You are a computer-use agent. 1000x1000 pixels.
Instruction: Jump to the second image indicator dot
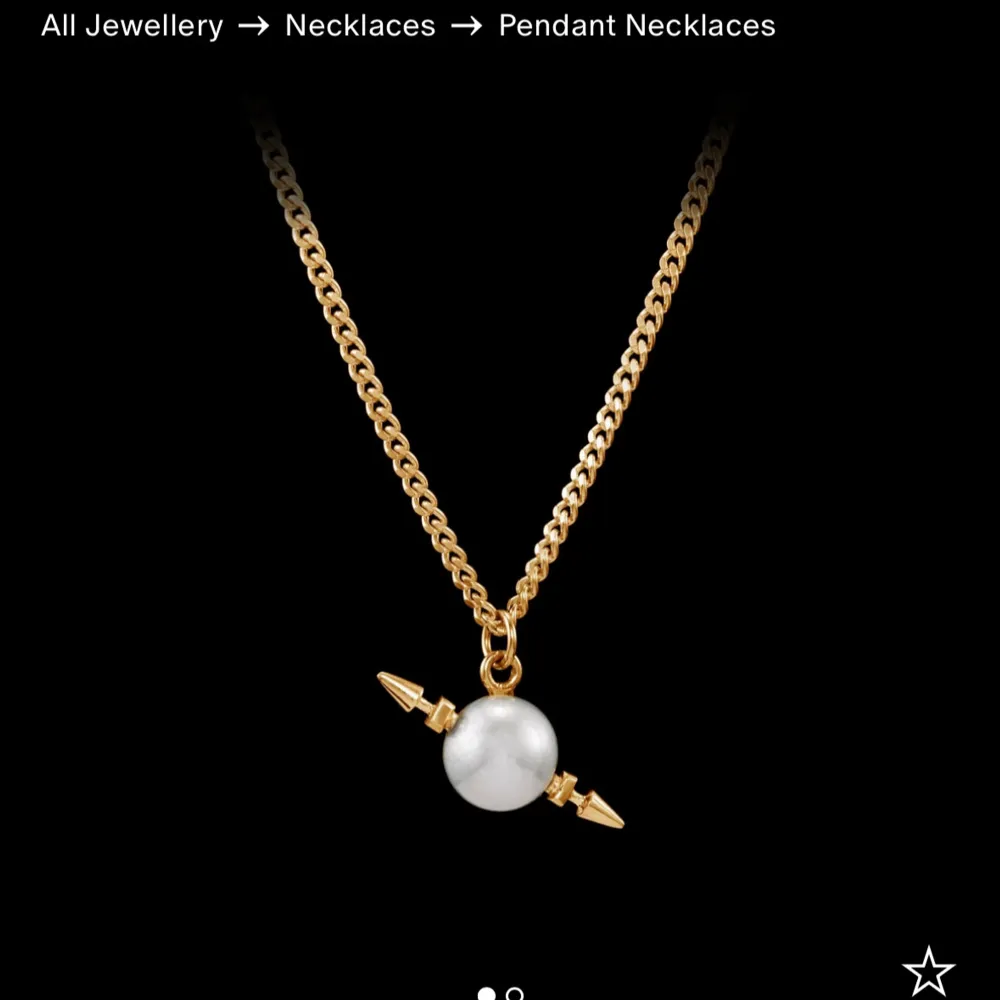pos(514,994)
